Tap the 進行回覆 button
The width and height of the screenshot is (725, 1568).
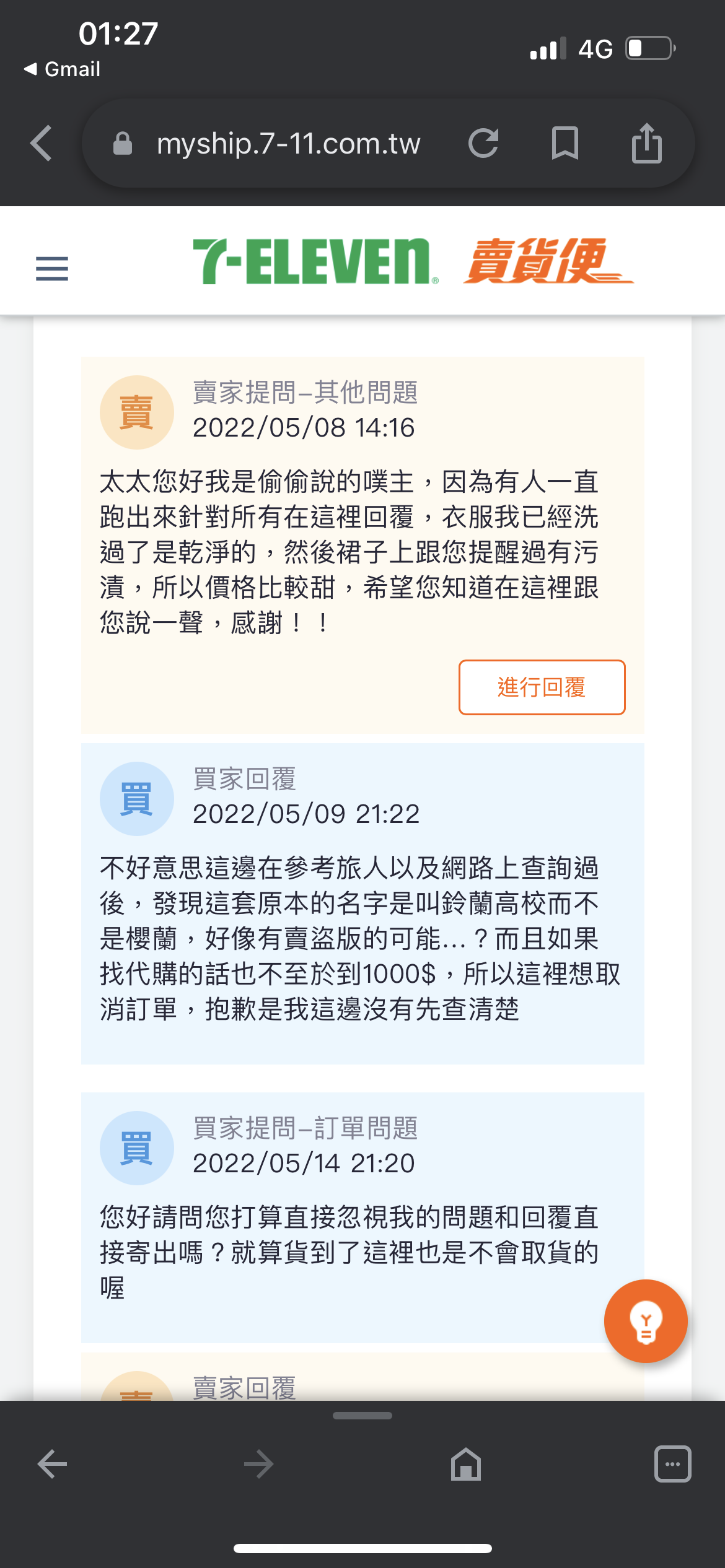(542, 687)
